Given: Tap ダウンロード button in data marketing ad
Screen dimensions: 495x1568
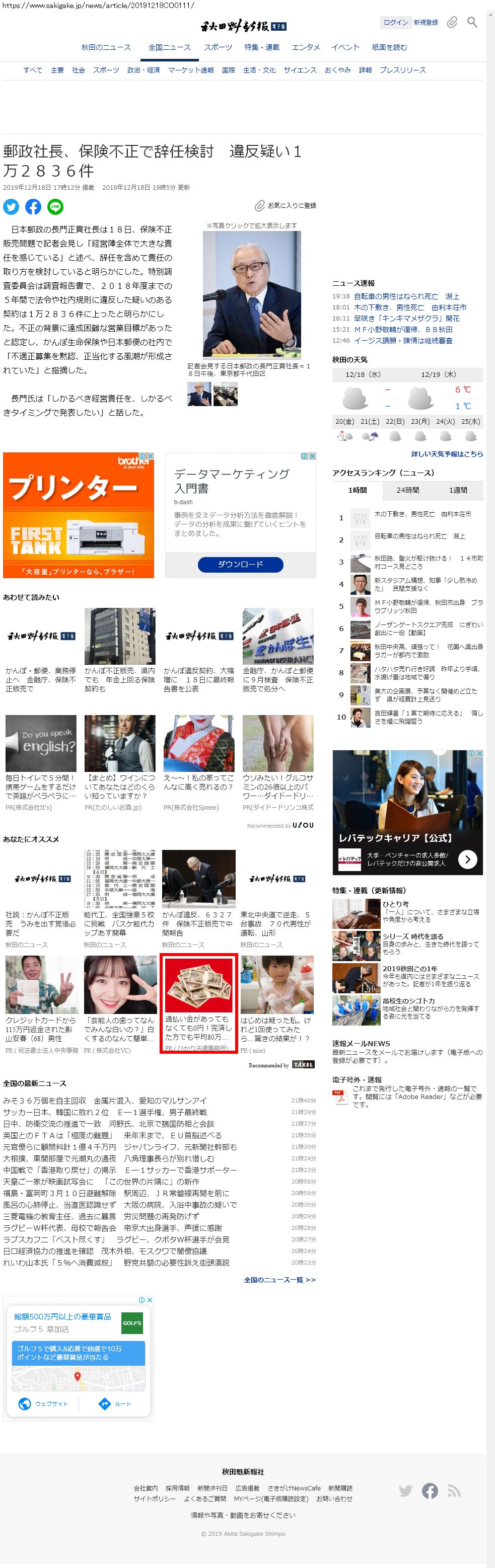Looking at the screenshot, I should pyautogui.click(x=241, y=564).
